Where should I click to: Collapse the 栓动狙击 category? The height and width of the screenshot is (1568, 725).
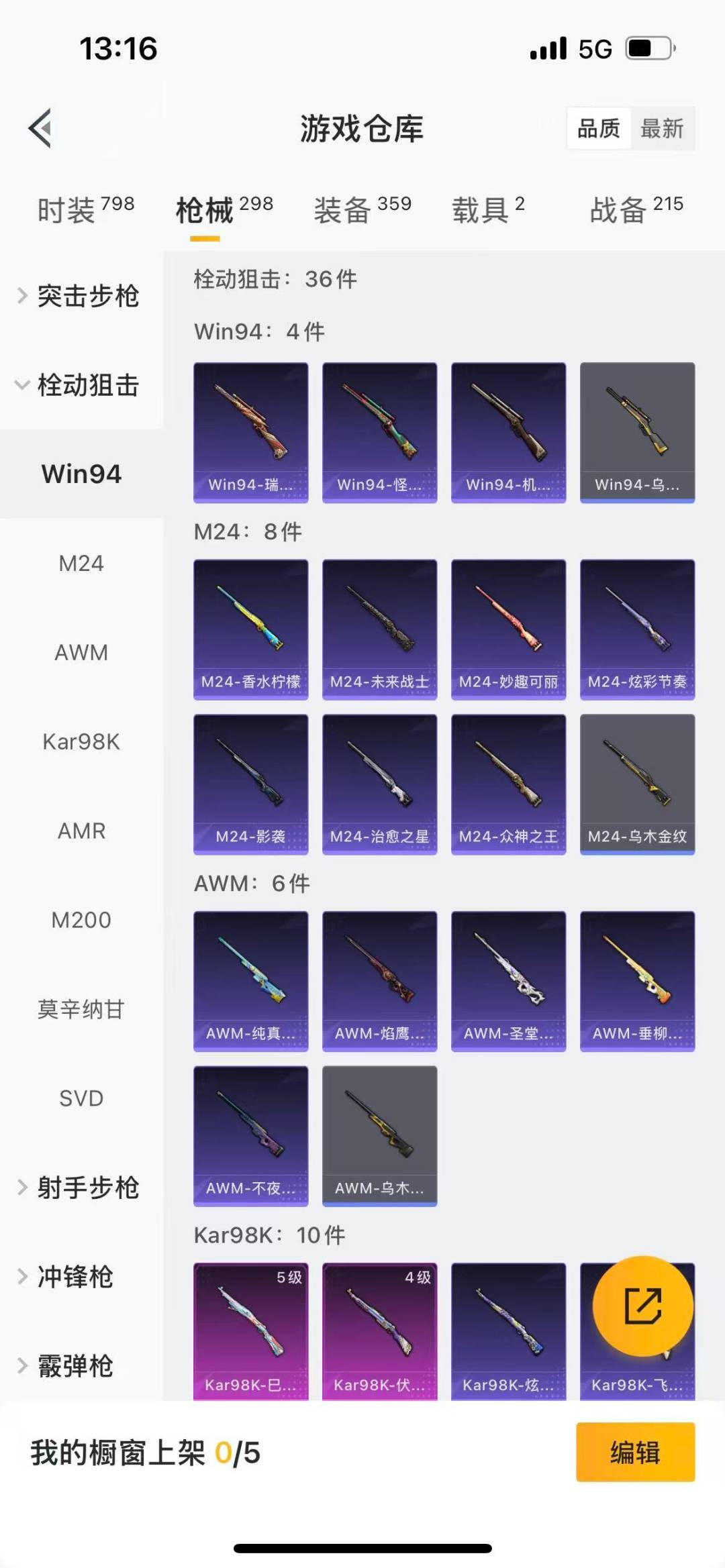(81, 385)
